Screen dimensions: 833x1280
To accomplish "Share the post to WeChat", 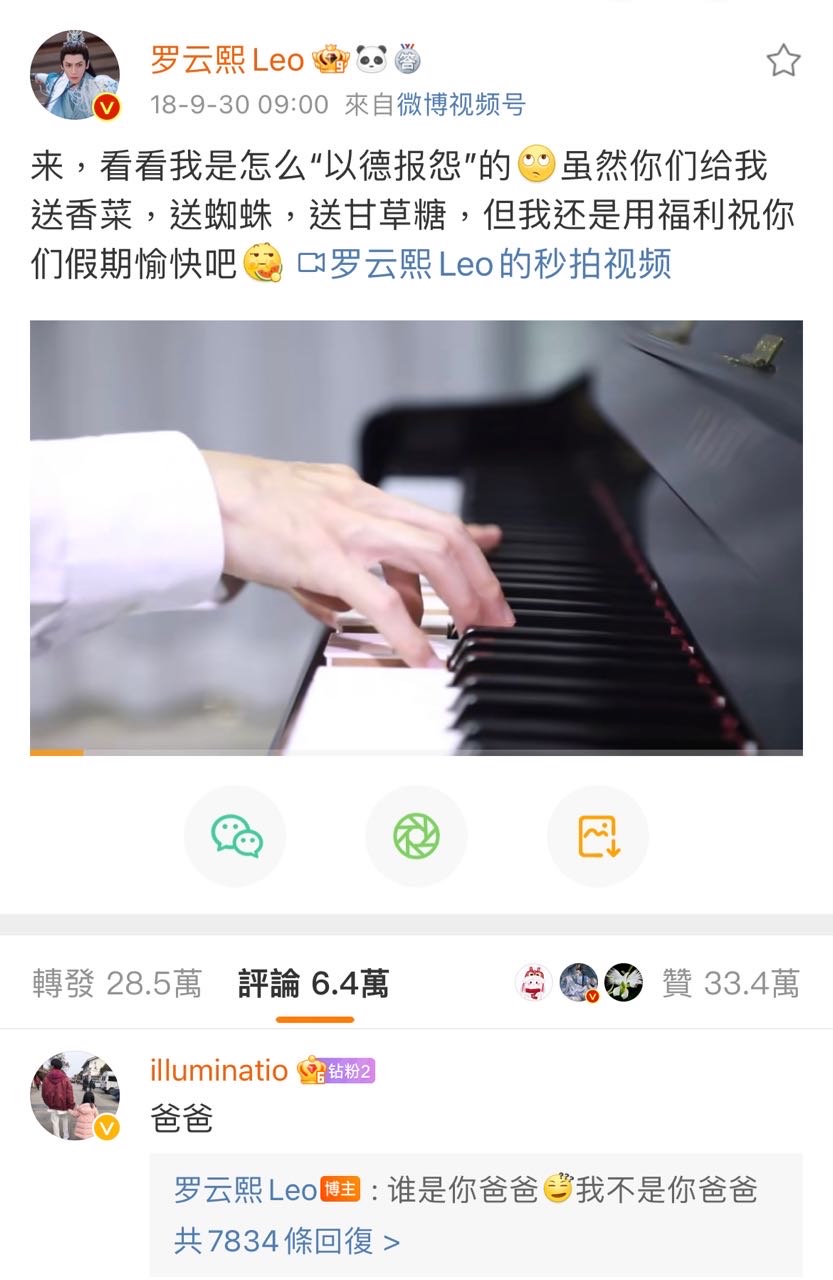I will tap(236, 836).
